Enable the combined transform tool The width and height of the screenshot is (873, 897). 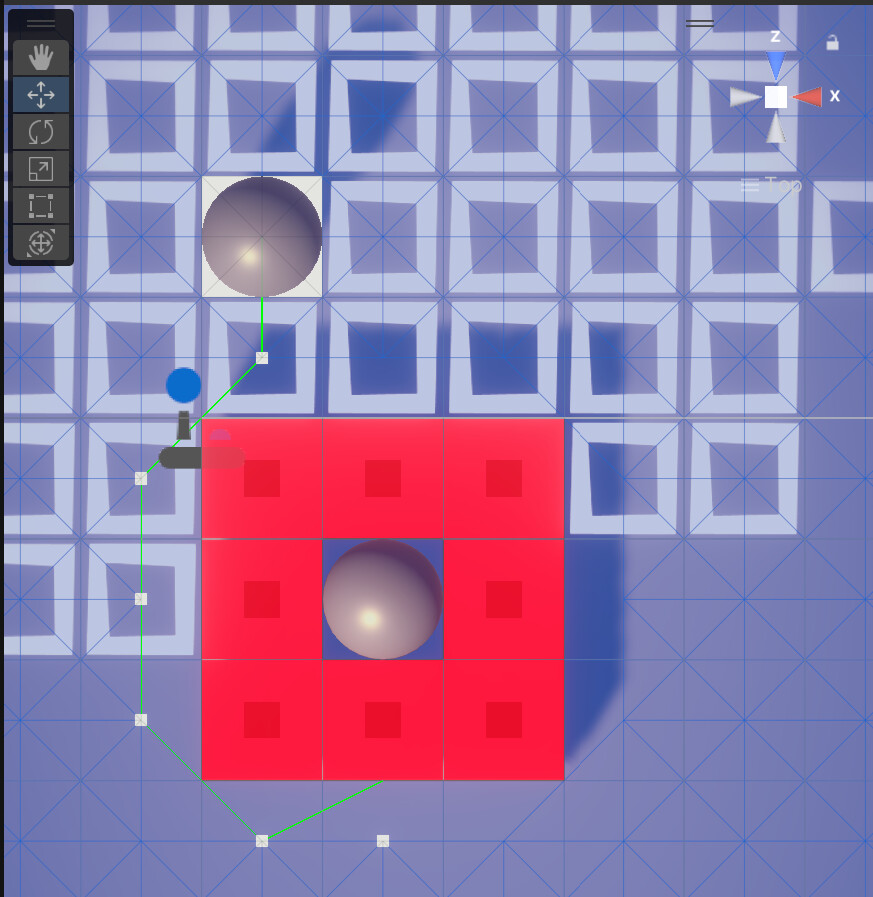click(41, 243)
